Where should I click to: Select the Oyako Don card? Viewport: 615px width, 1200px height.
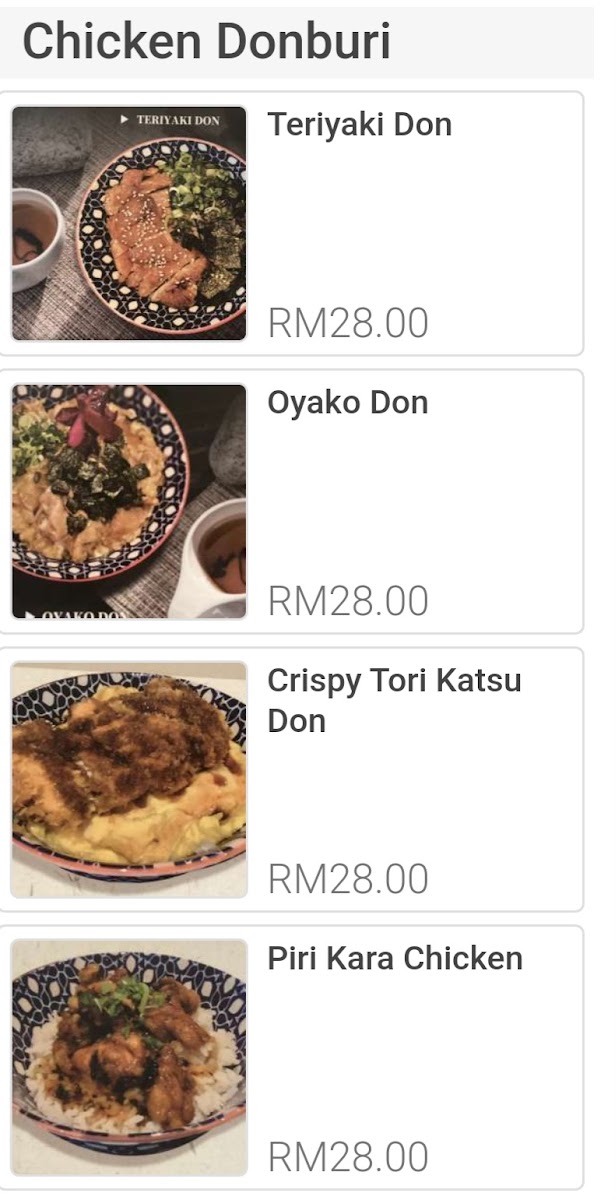(x=291, y=501)
